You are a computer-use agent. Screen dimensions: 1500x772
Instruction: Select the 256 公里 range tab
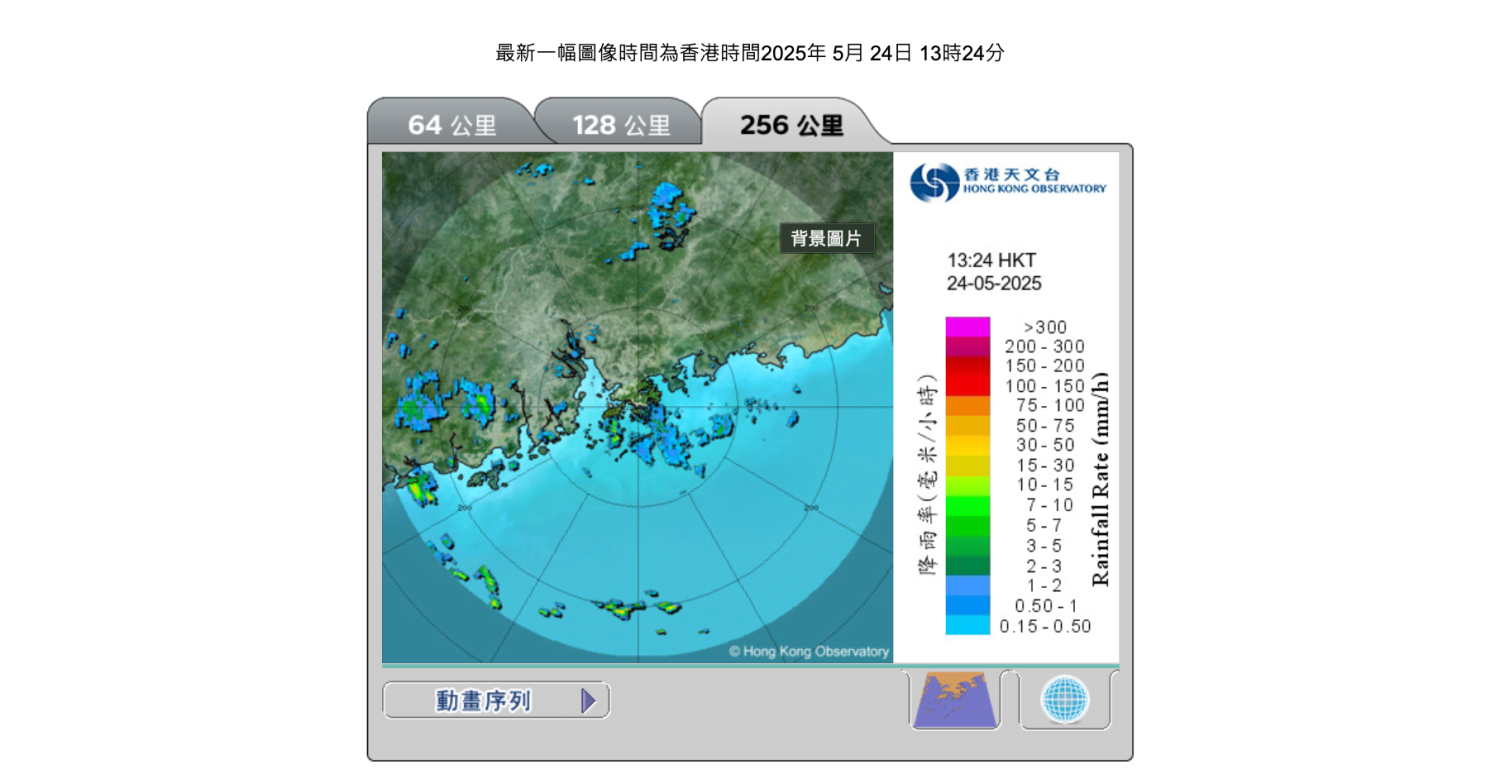[x=791, y=125]
